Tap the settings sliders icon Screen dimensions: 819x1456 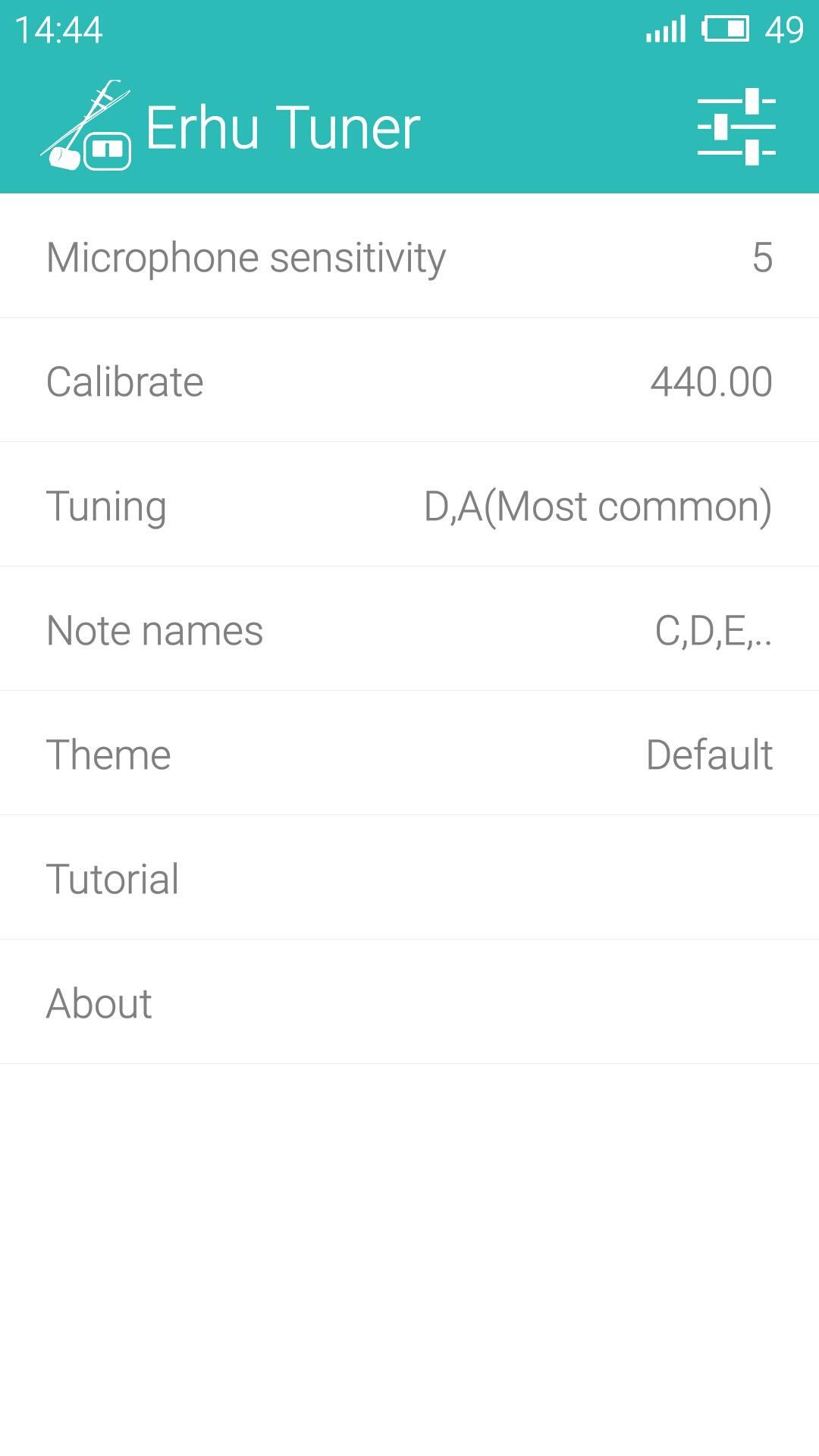pos(736,127)
